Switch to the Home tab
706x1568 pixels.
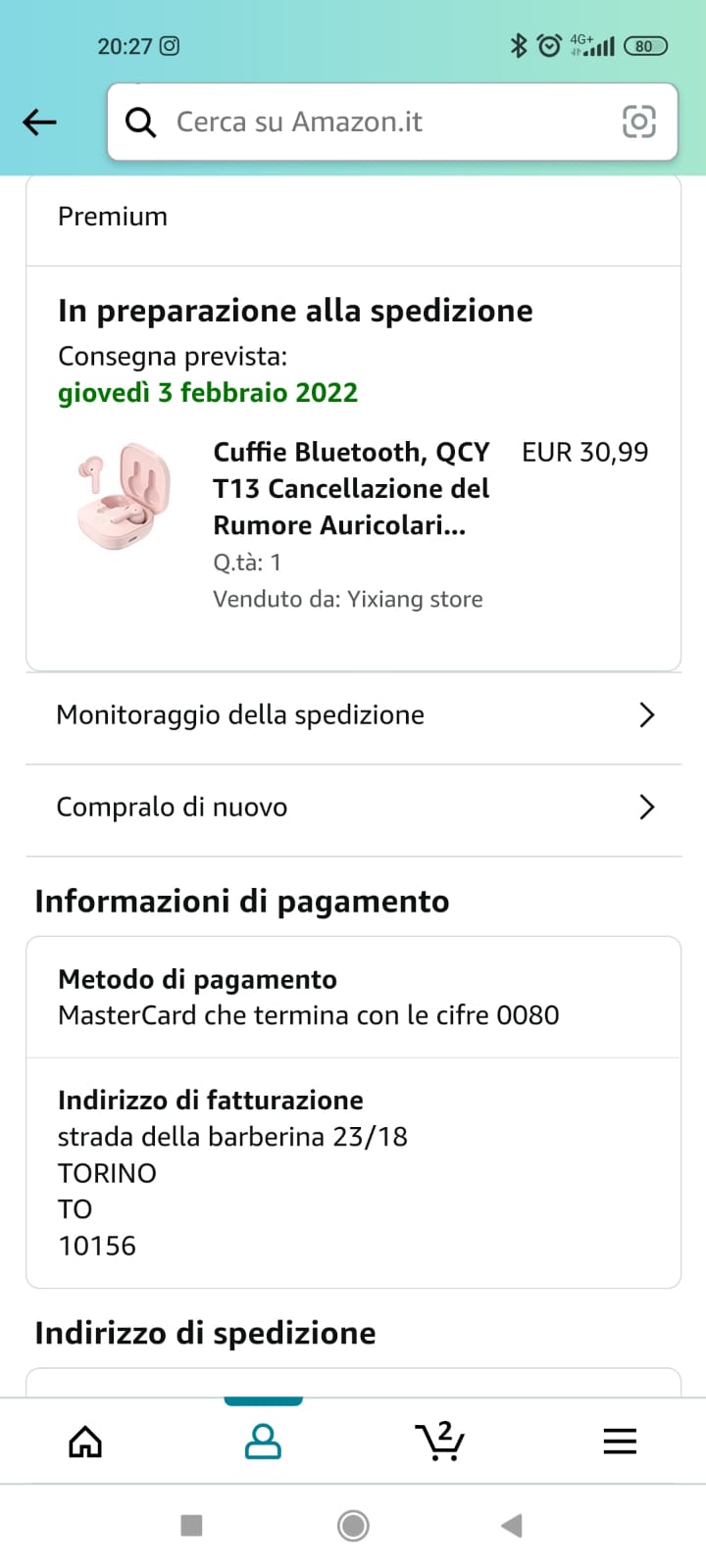(x=85, y=1442)
